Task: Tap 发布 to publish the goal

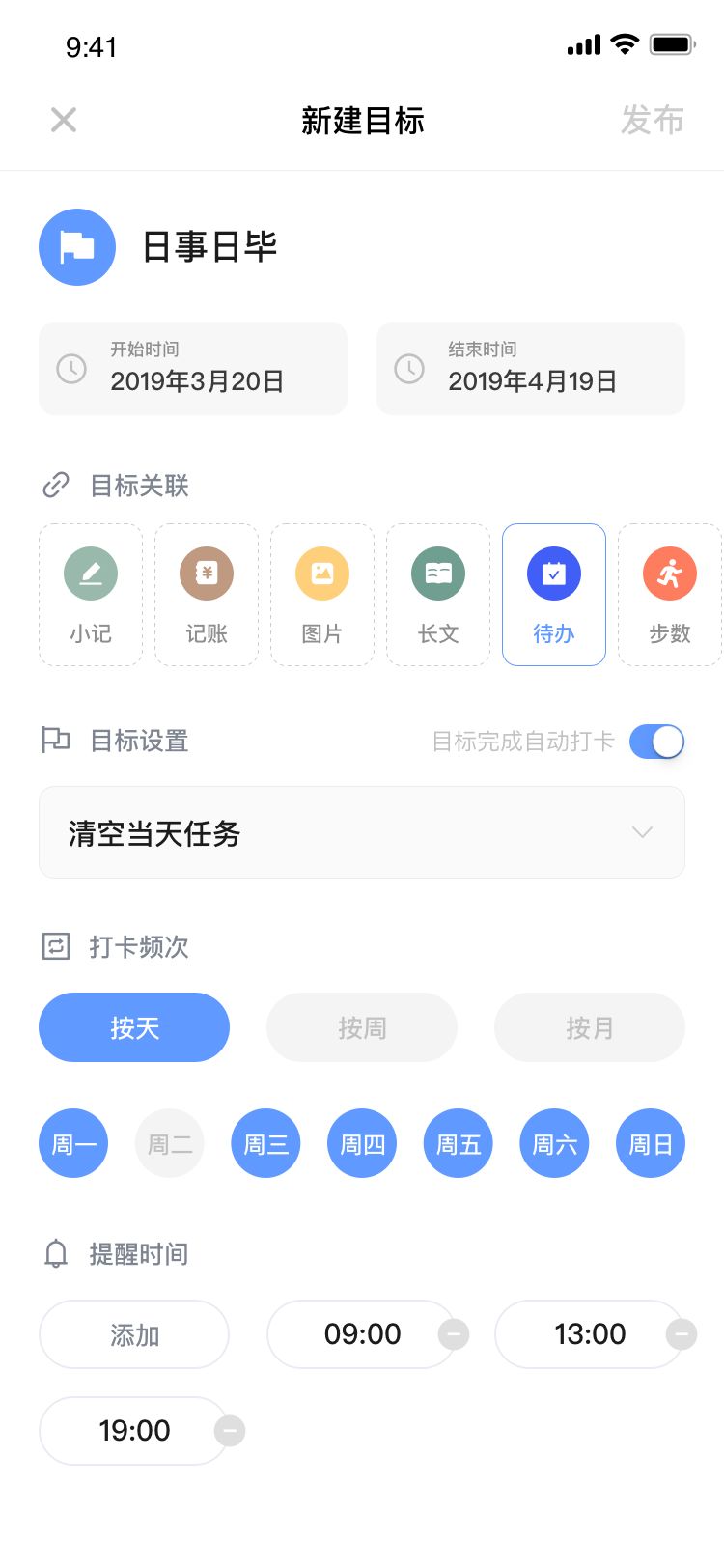Action: click(652, 120)
